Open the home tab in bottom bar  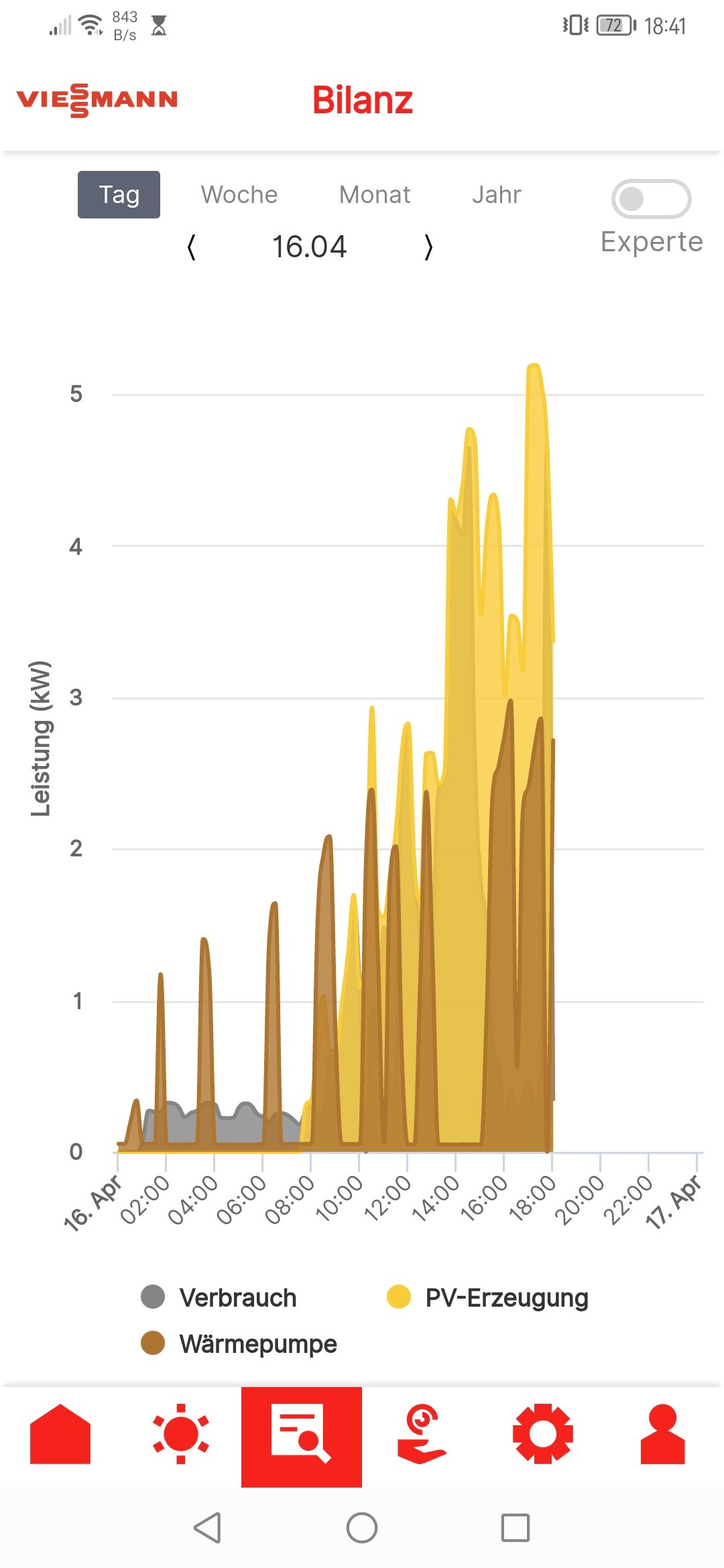click(60, 1434)
